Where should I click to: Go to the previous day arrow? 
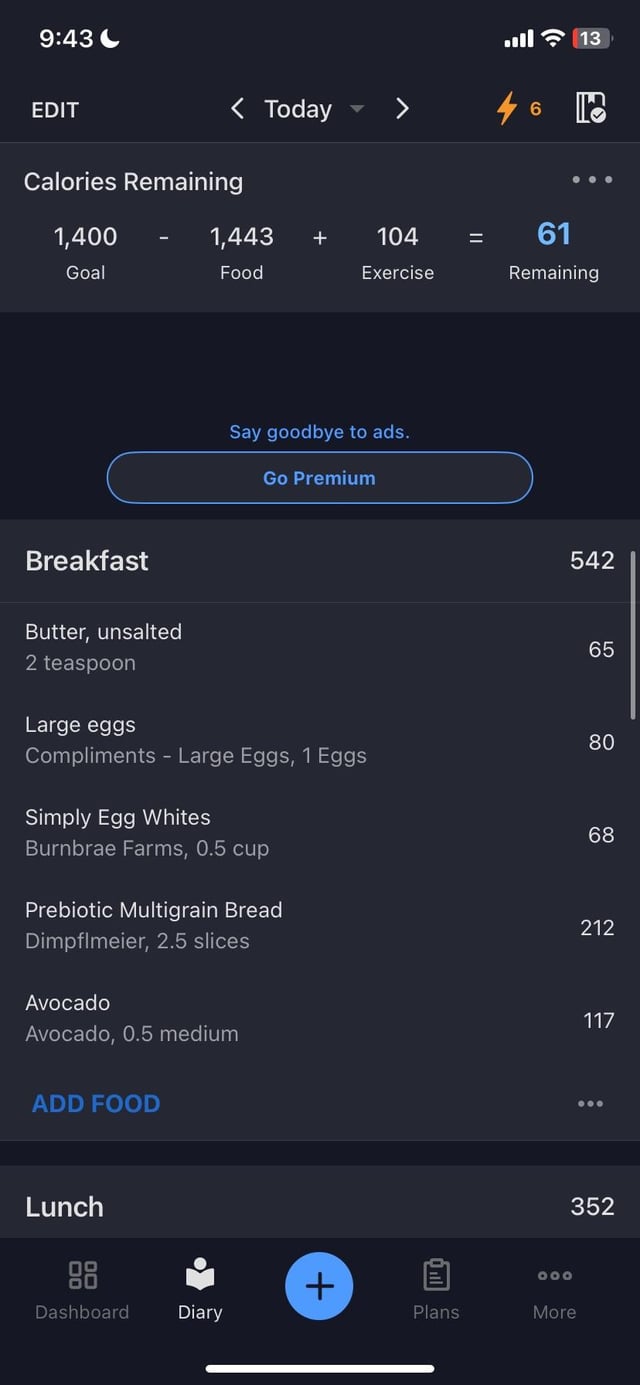237,109
